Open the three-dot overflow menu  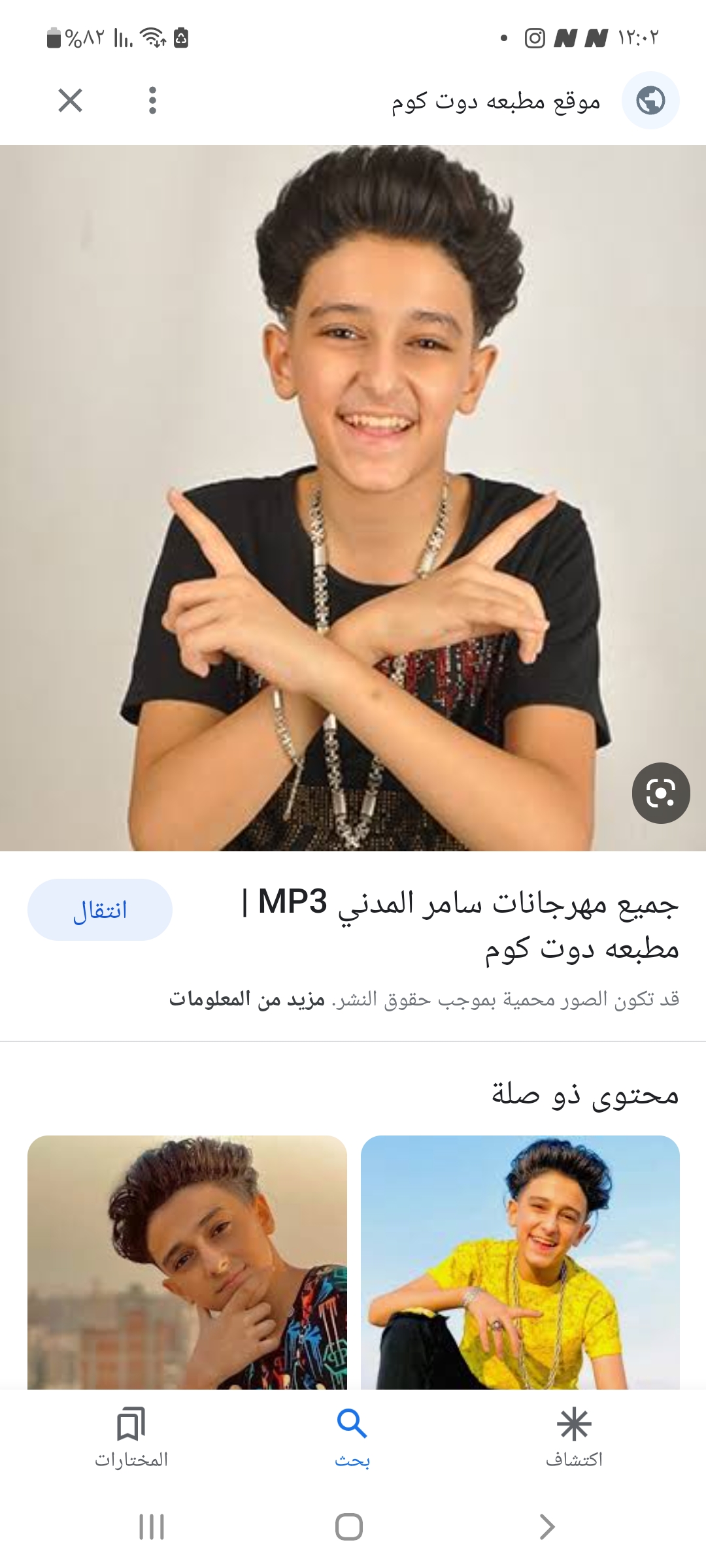pos(152,101)
